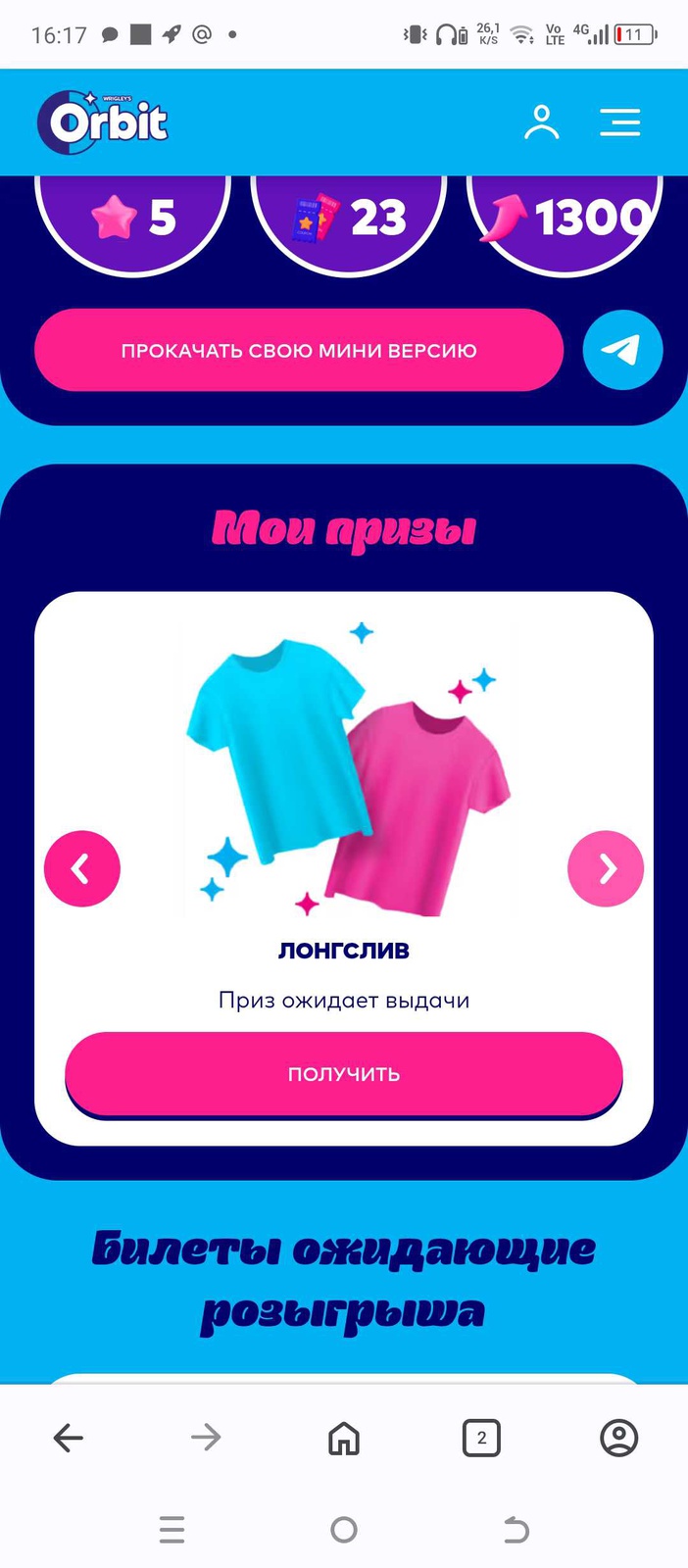Open the Telegram share button
The image size is (688, 1568).
pyautogui.click(x=622, y=350)
